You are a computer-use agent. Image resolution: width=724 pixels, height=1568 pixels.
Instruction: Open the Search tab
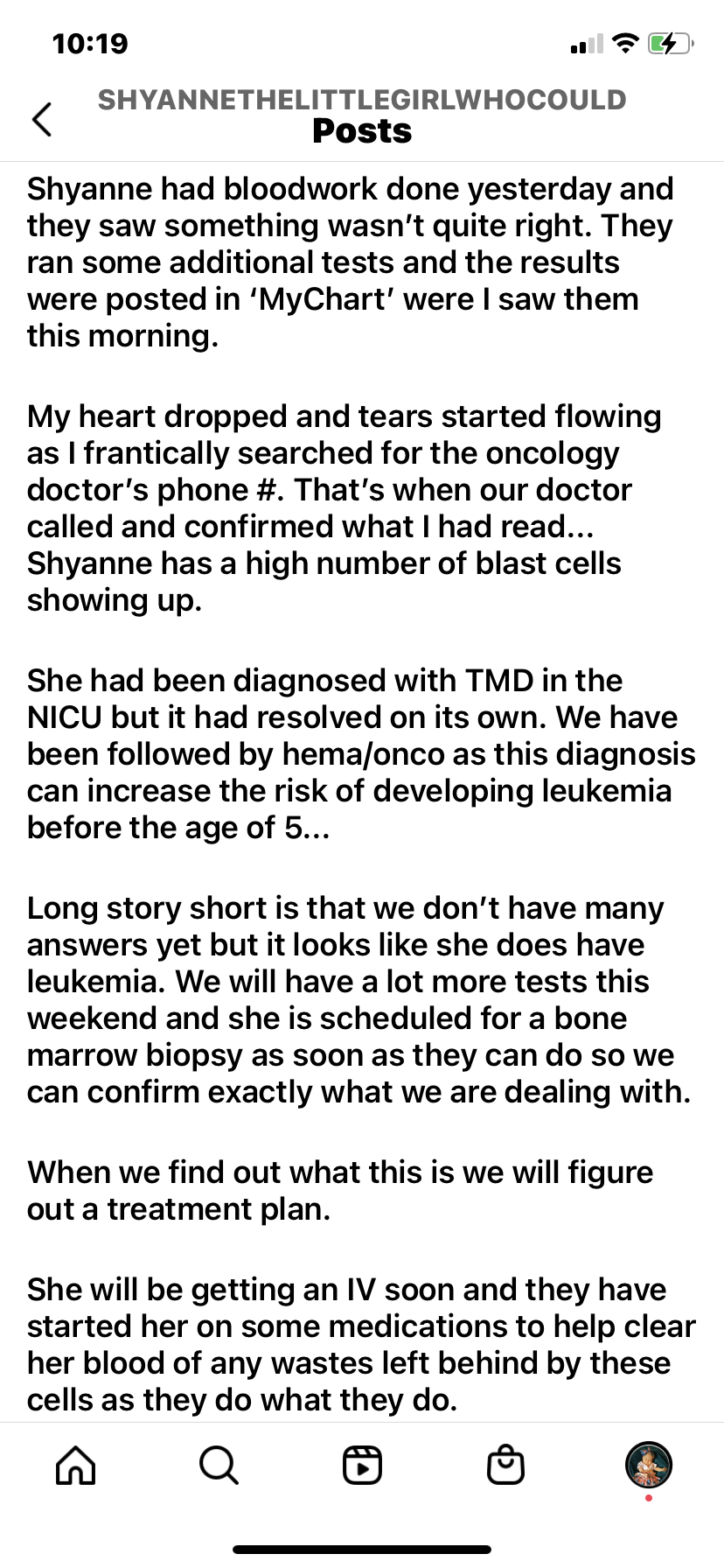point(219,1464)
